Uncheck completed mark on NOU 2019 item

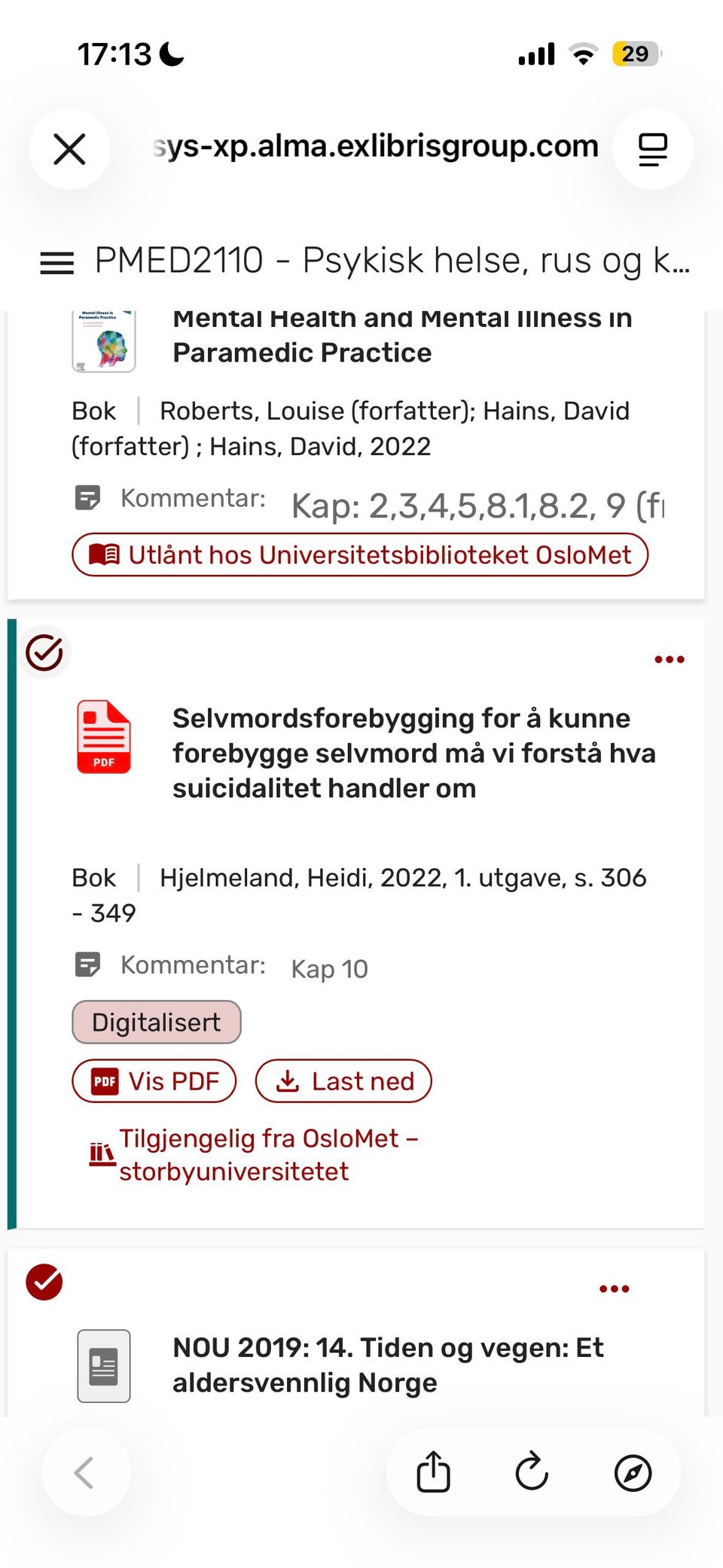point(44,1282)
